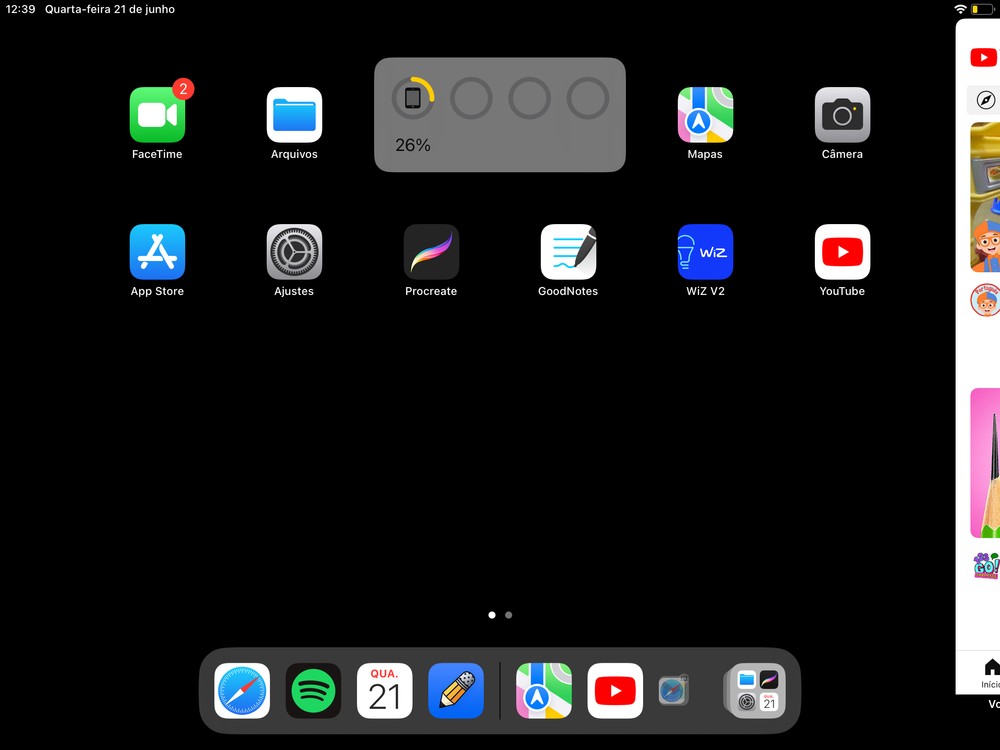Tap the home screen page indicator dots

click(500, 615)
